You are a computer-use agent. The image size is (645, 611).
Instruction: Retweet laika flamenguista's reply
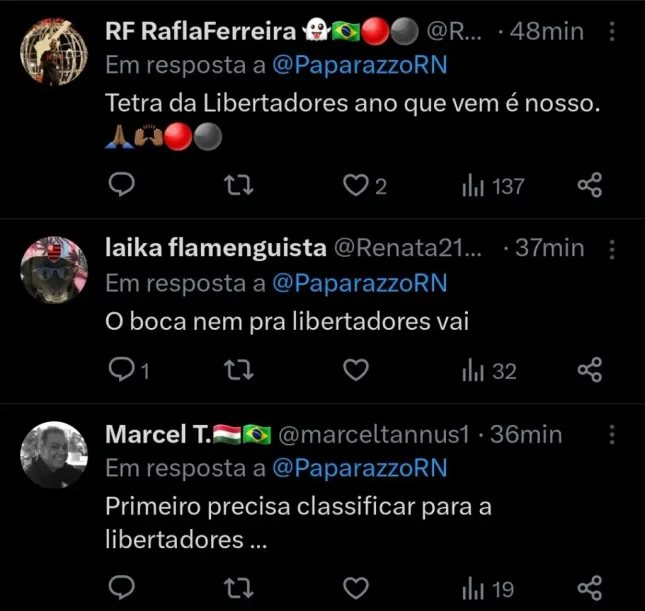pos(238,371)
